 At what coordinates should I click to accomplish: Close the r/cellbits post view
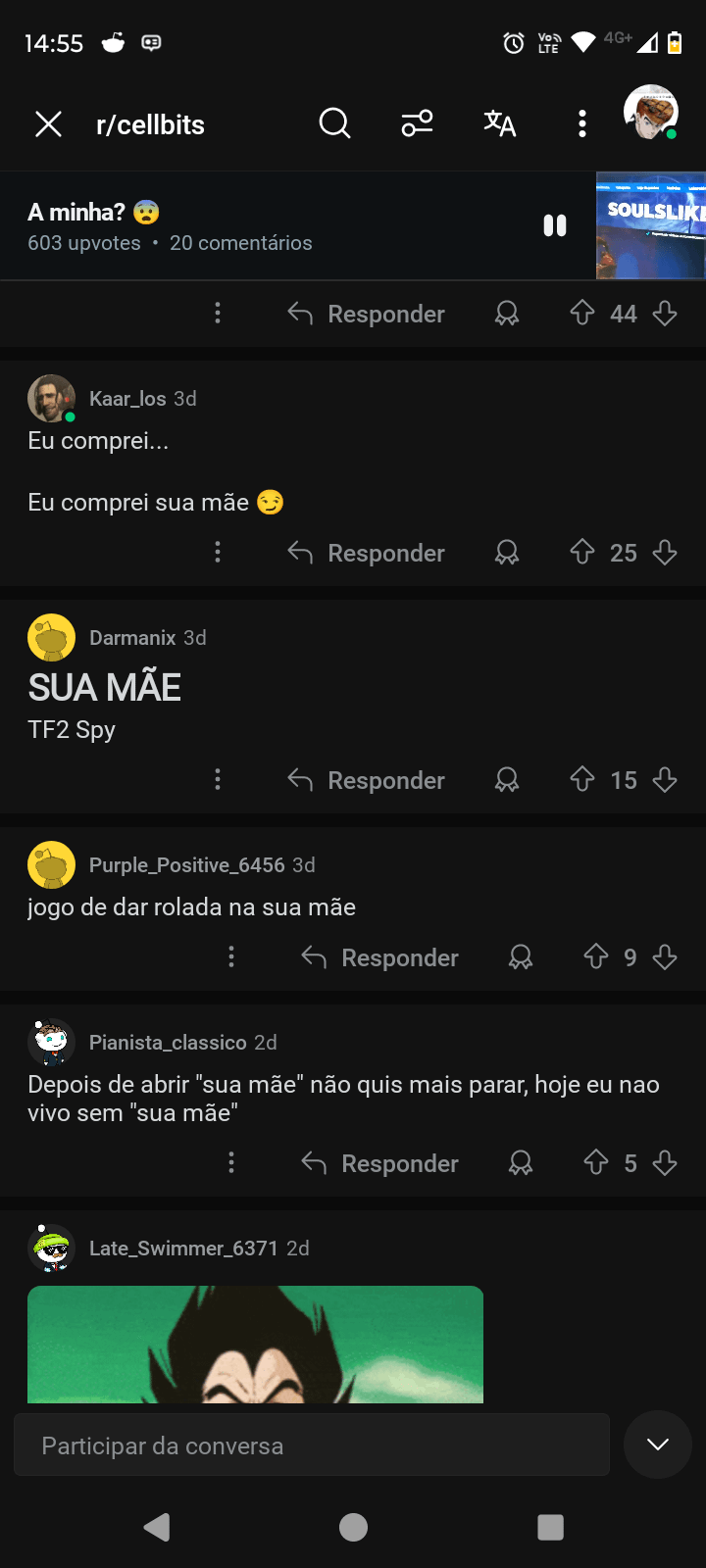[x=48, y=124]
